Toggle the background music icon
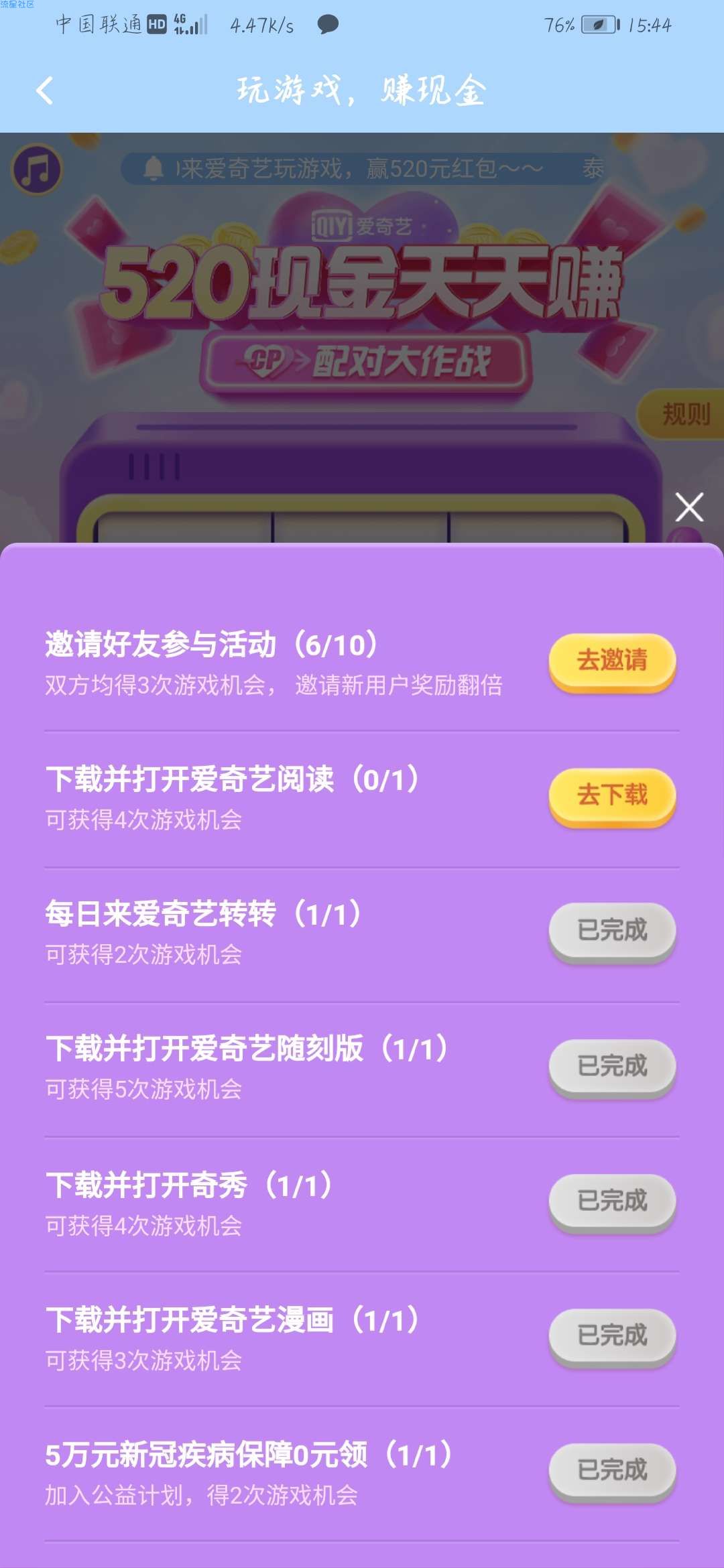The image size is (724, 1568). click(x=37, y=169)
